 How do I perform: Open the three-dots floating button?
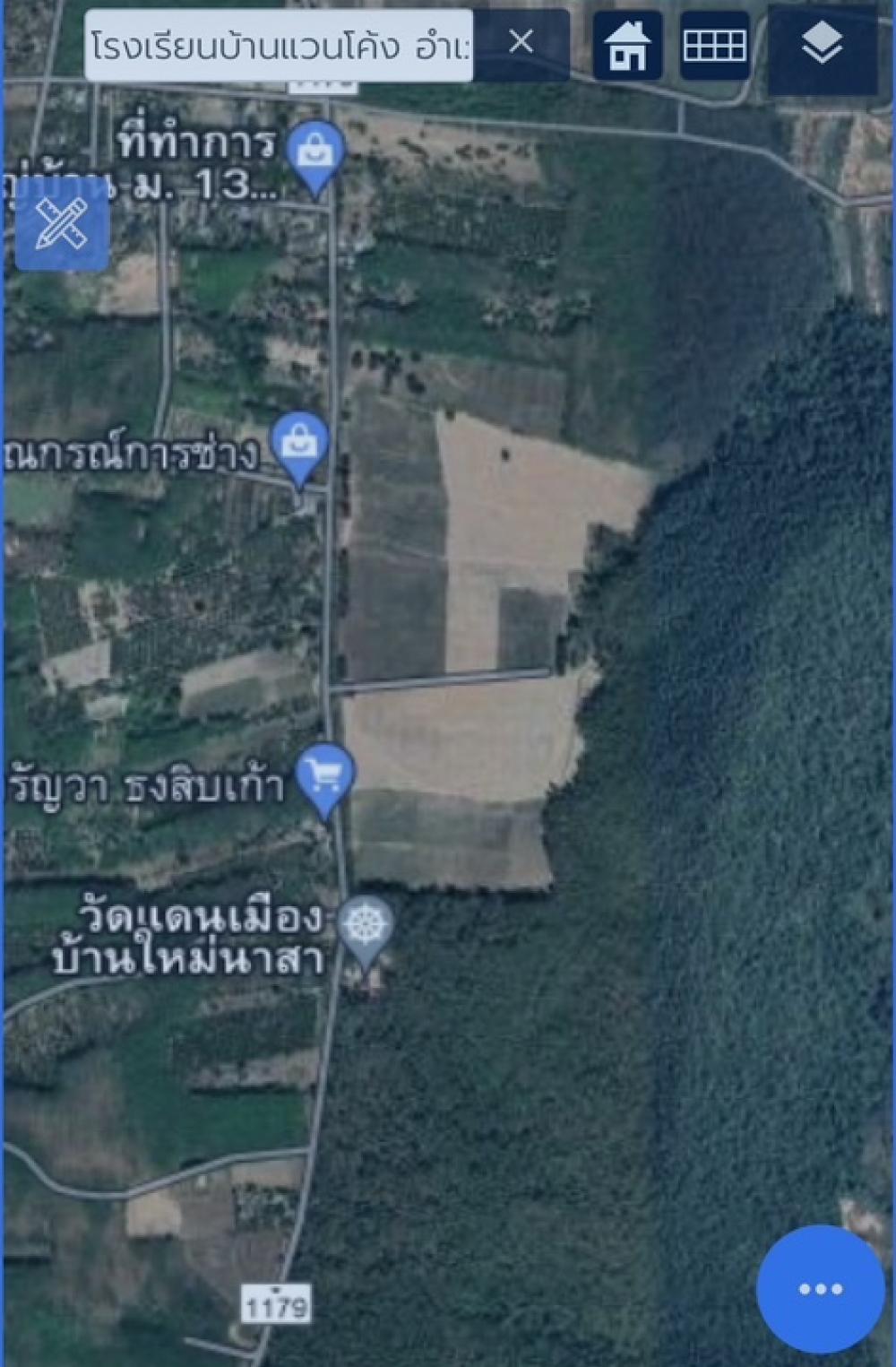[820, 1288]
